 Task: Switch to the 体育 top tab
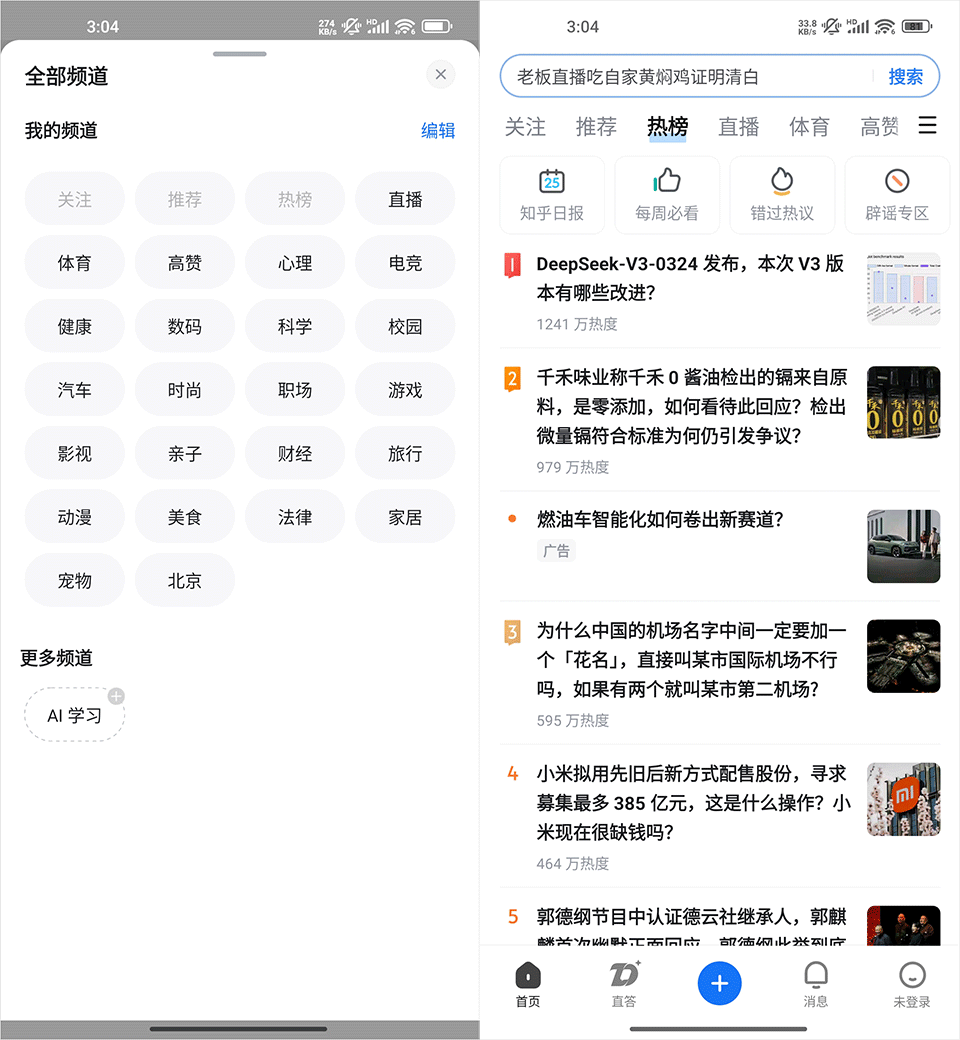tap(809, 127)
